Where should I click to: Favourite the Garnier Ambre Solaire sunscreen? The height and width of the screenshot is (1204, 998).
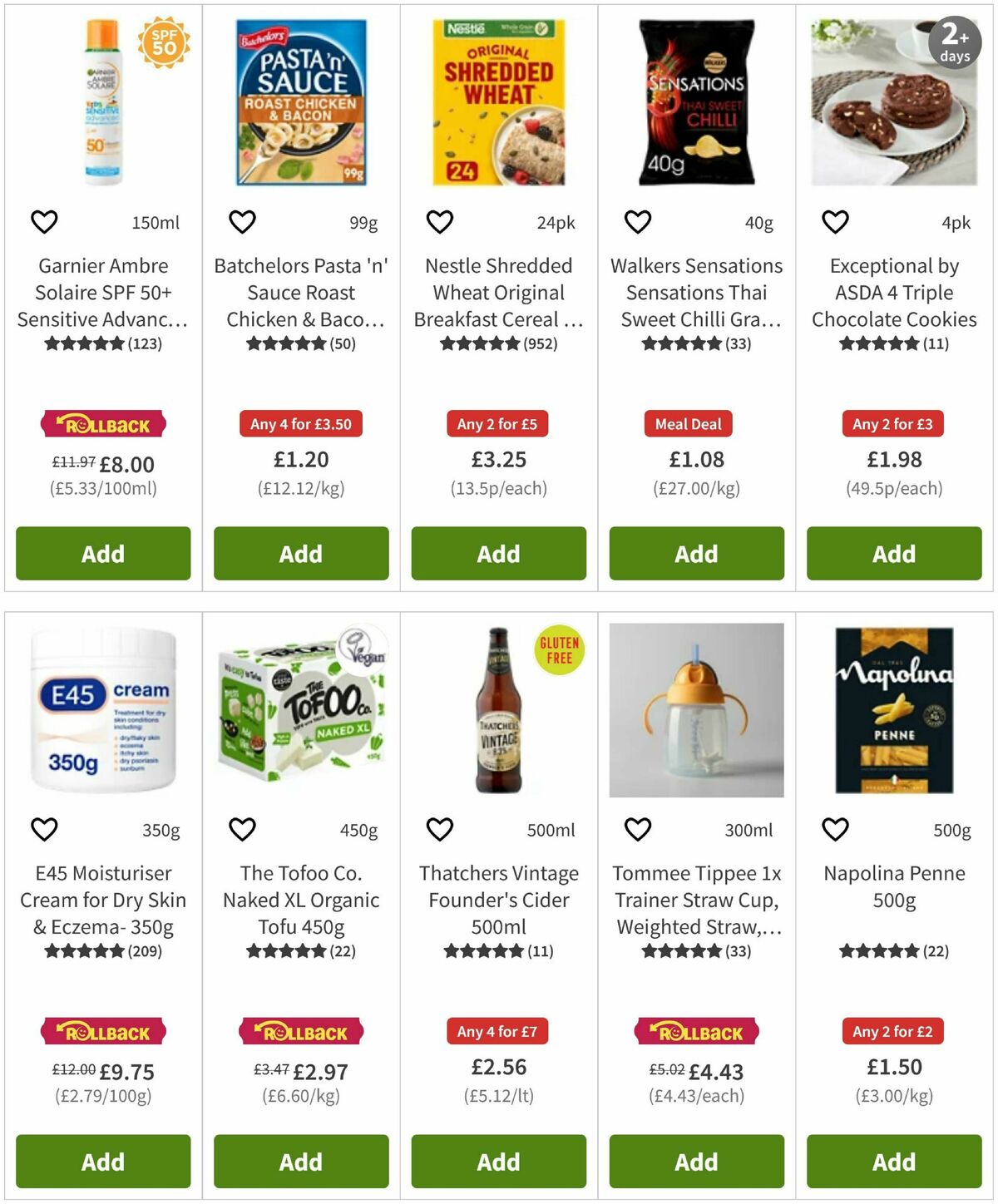pos(44,221)
